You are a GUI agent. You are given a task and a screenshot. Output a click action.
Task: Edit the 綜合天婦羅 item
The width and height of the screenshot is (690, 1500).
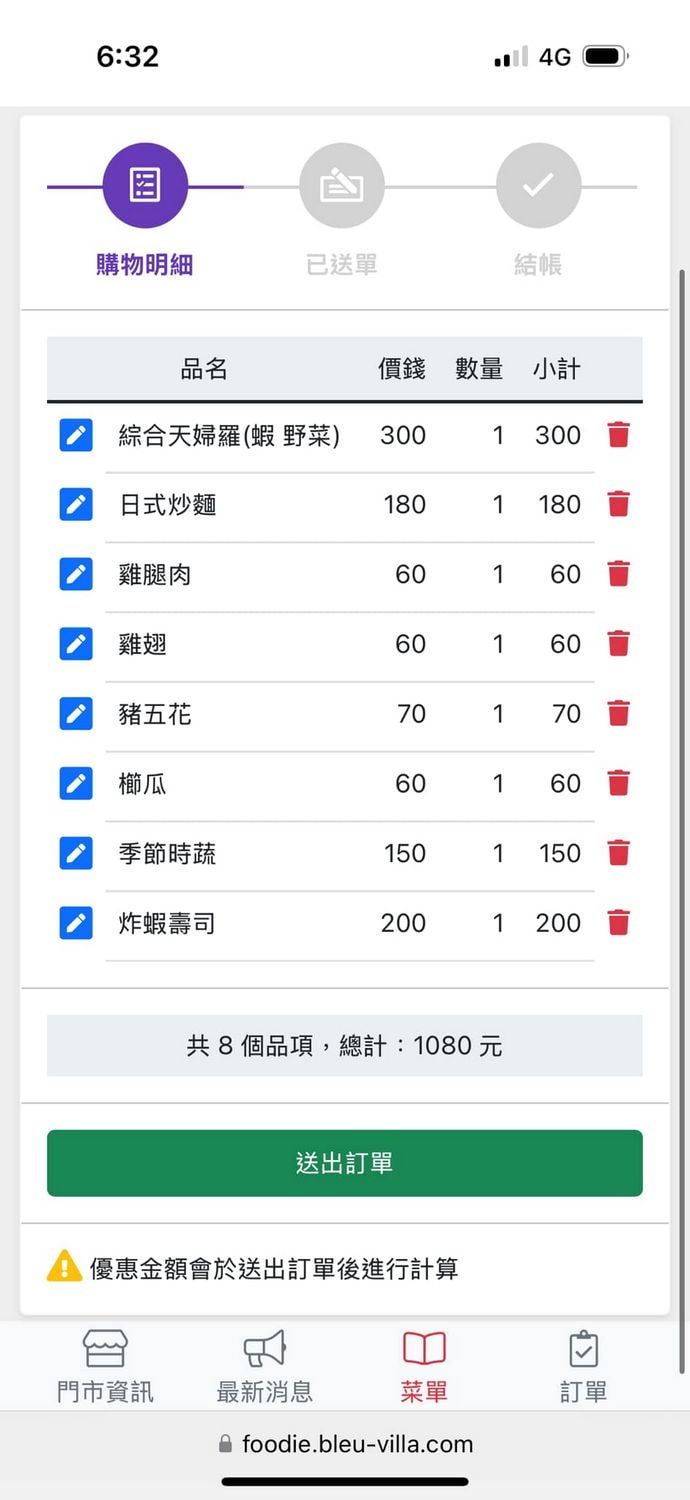tap(76, 435)
